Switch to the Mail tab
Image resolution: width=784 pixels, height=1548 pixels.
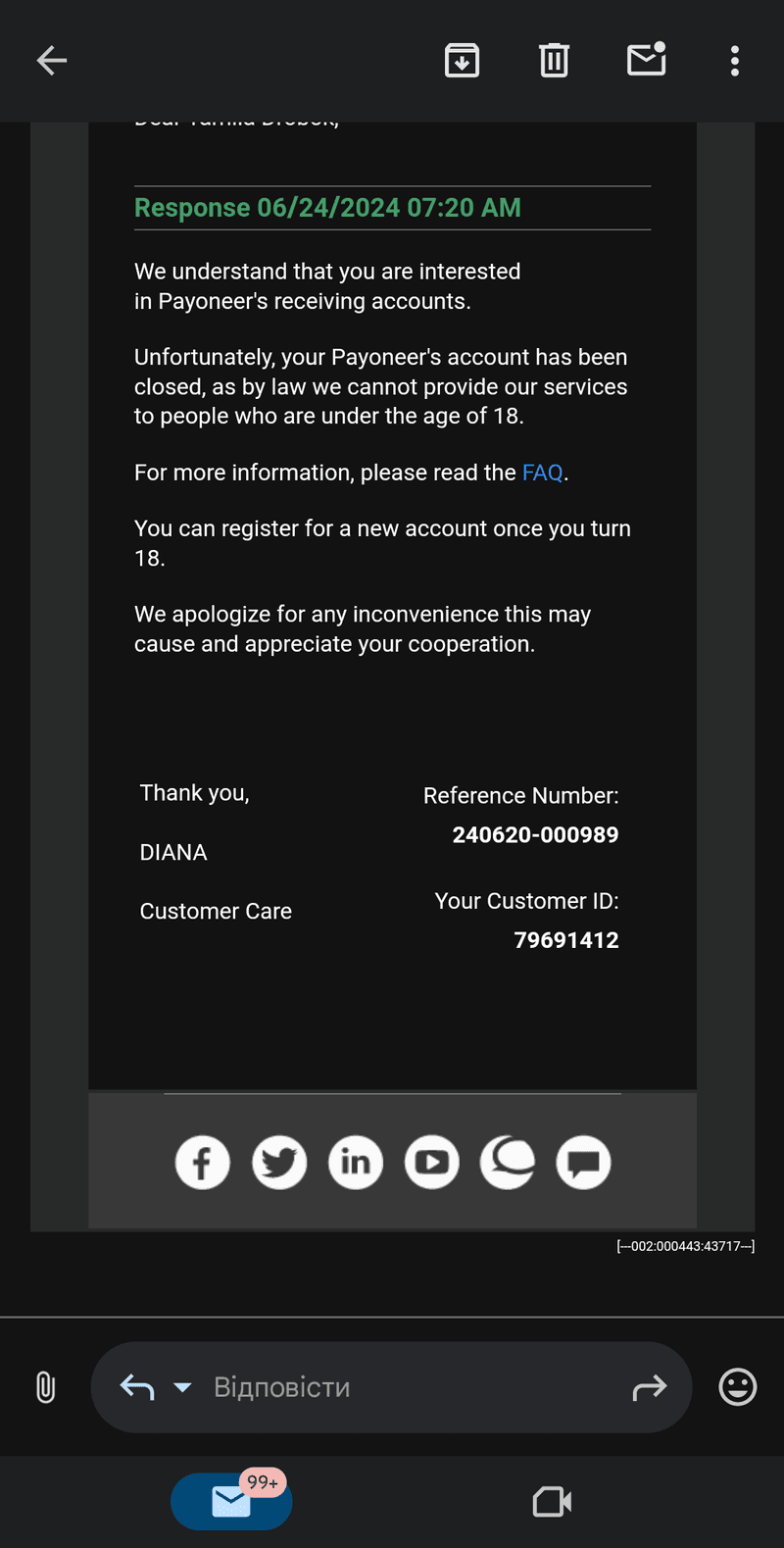point(231,1501)
